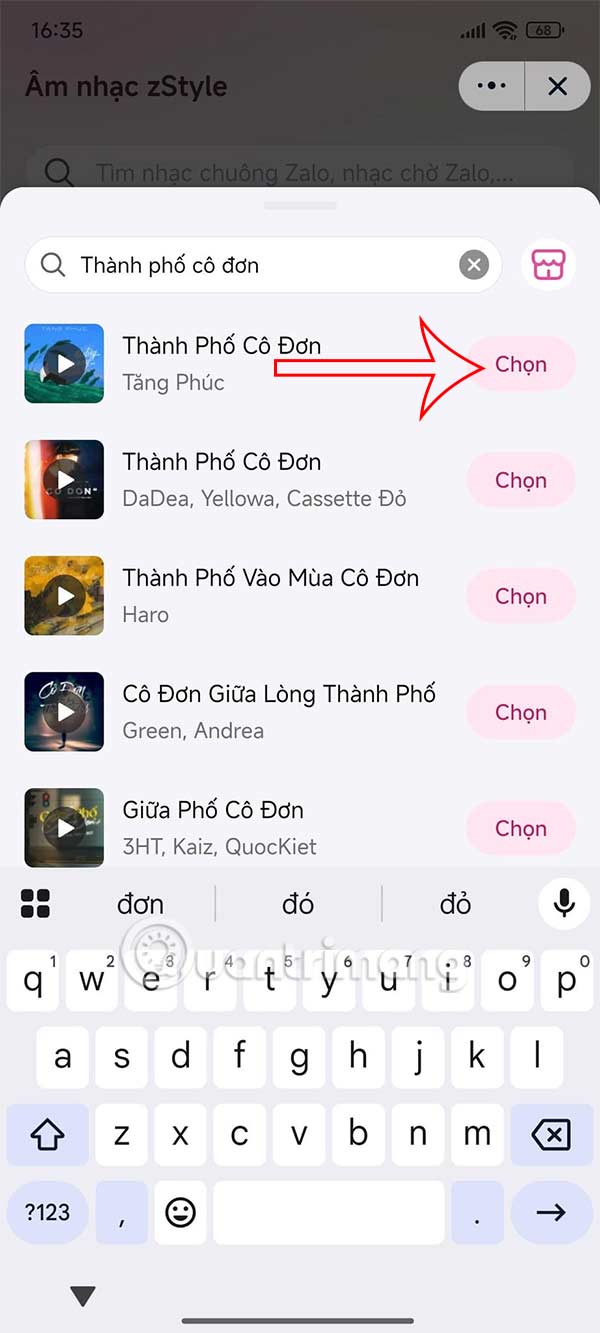This screenshot has width=600, height=1333.
Task: Open the music store icon
Action: click(x=548, y=265)
